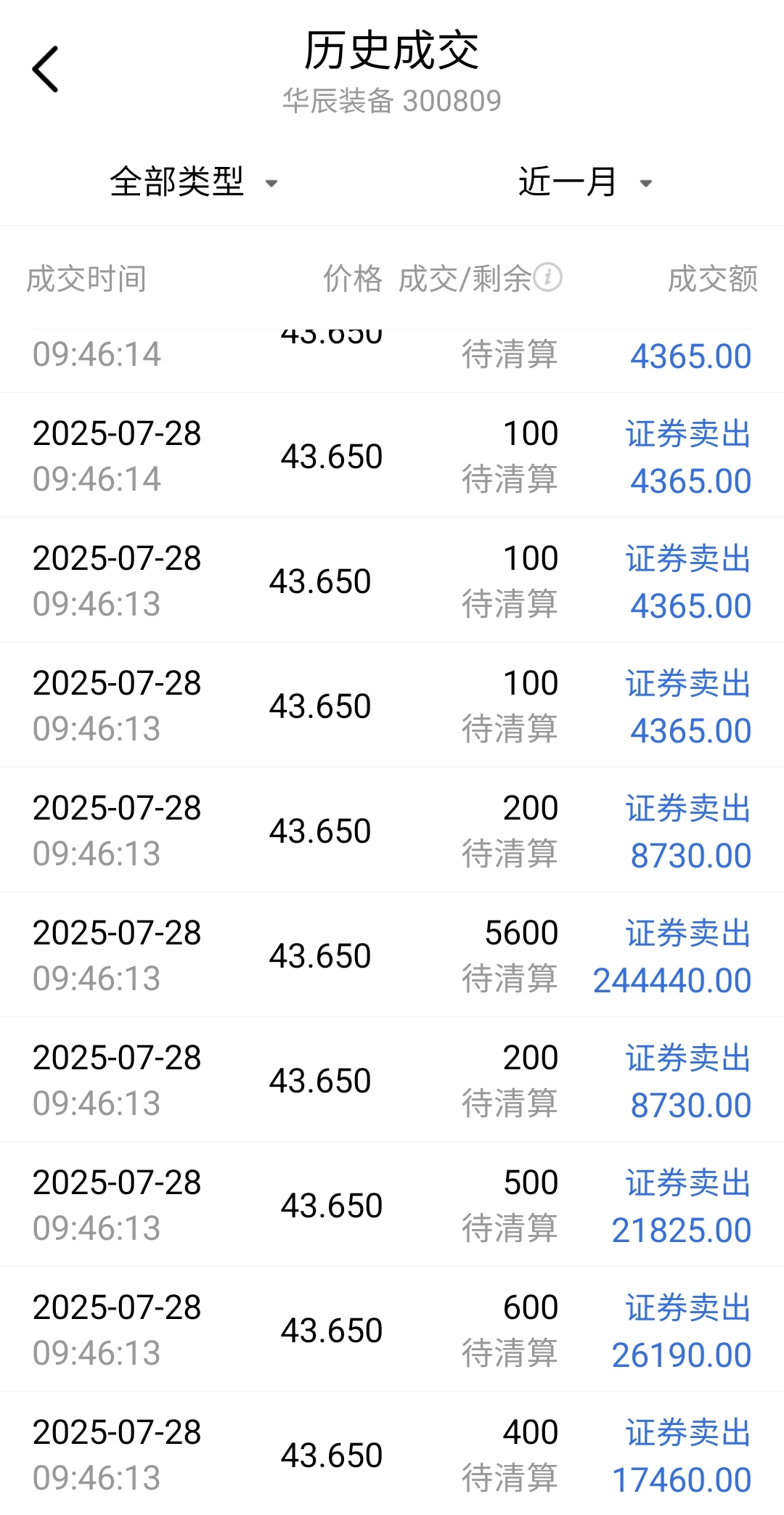Open the 近一月 time range dropdown
This screenshot has width=784, height=1515.
tap(585, 181)
